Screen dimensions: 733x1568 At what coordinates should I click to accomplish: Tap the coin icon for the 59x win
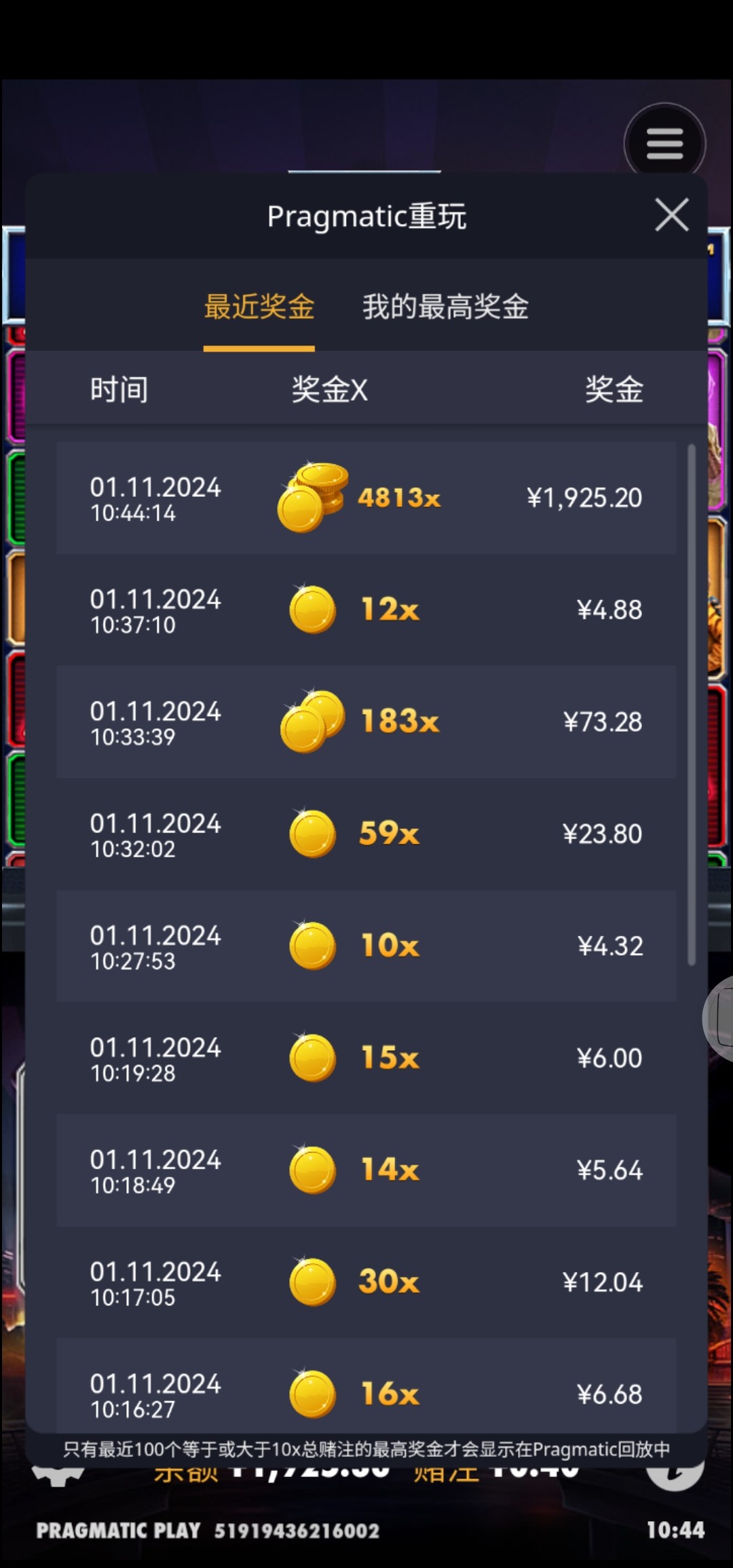pos(312,834)
